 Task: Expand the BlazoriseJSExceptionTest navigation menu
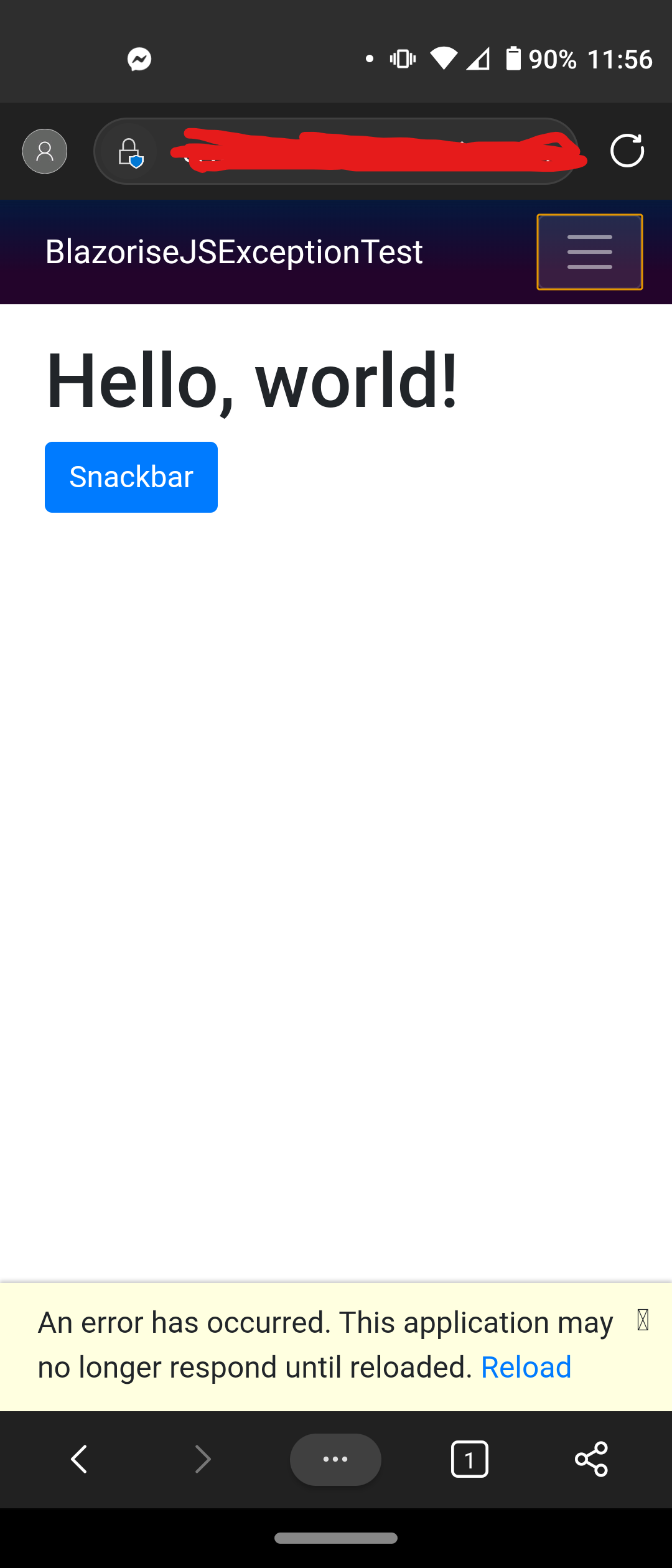(x=589, y=251)
